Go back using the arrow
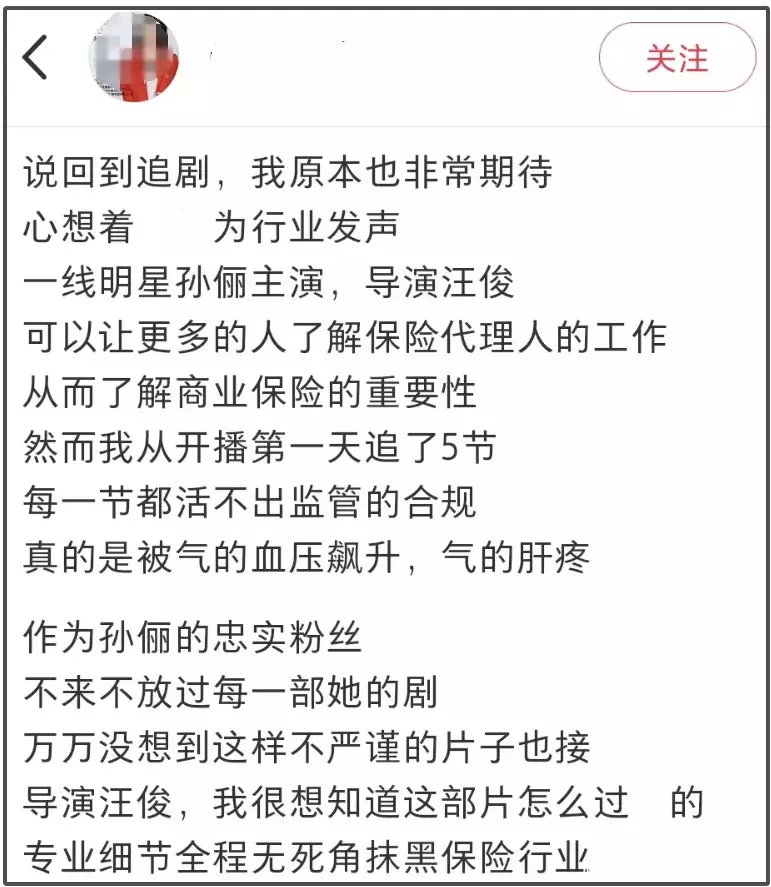This screenshot has height=887, width=771. (36, 57)
